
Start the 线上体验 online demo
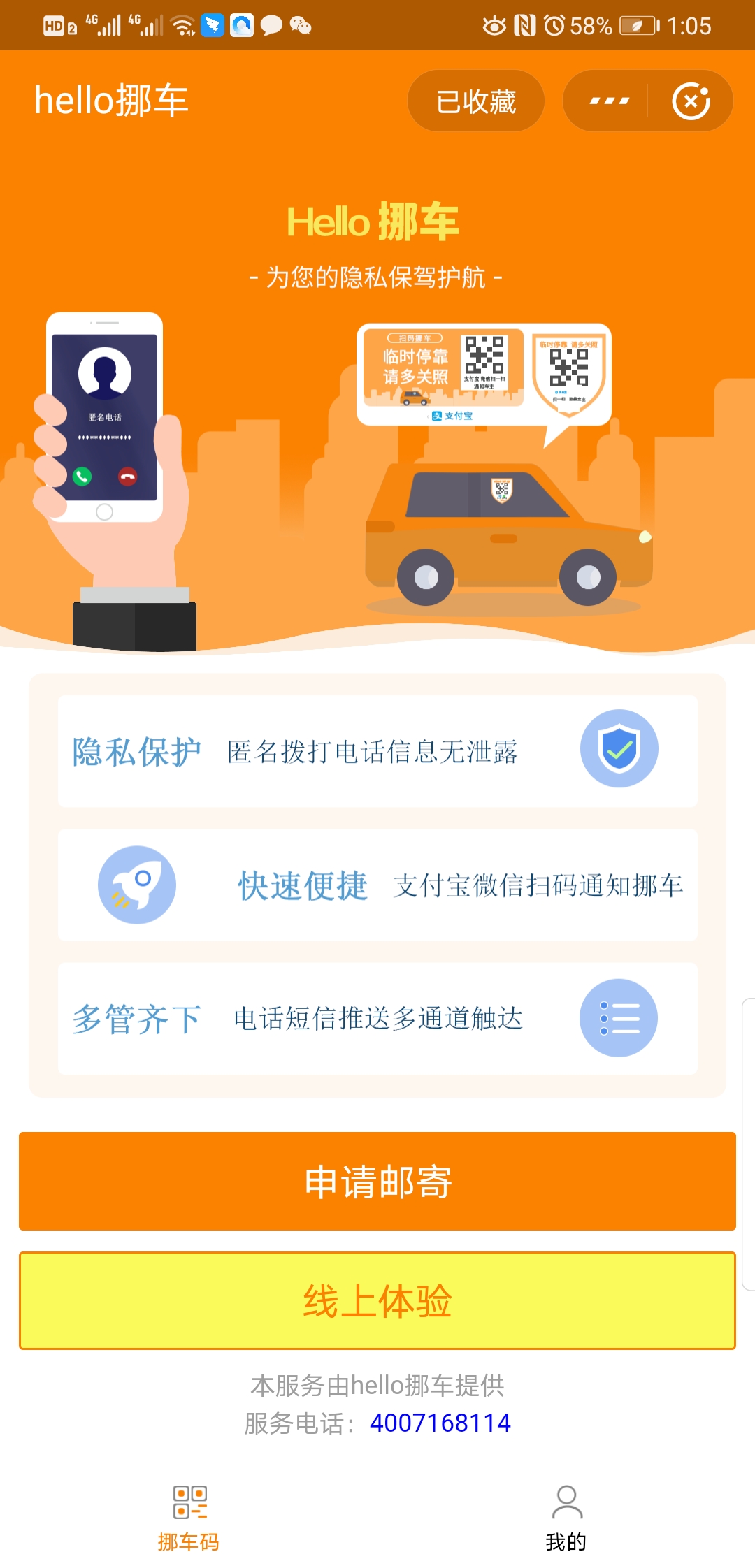coord(377,1300)
